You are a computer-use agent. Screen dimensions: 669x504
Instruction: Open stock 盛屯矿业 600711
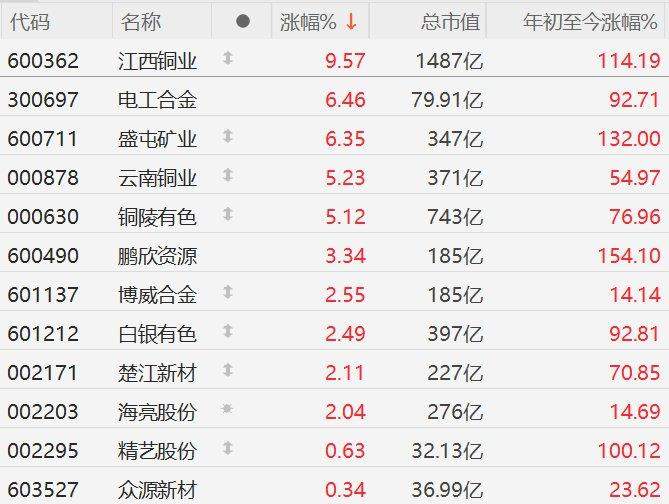click(x=157, y=139)
